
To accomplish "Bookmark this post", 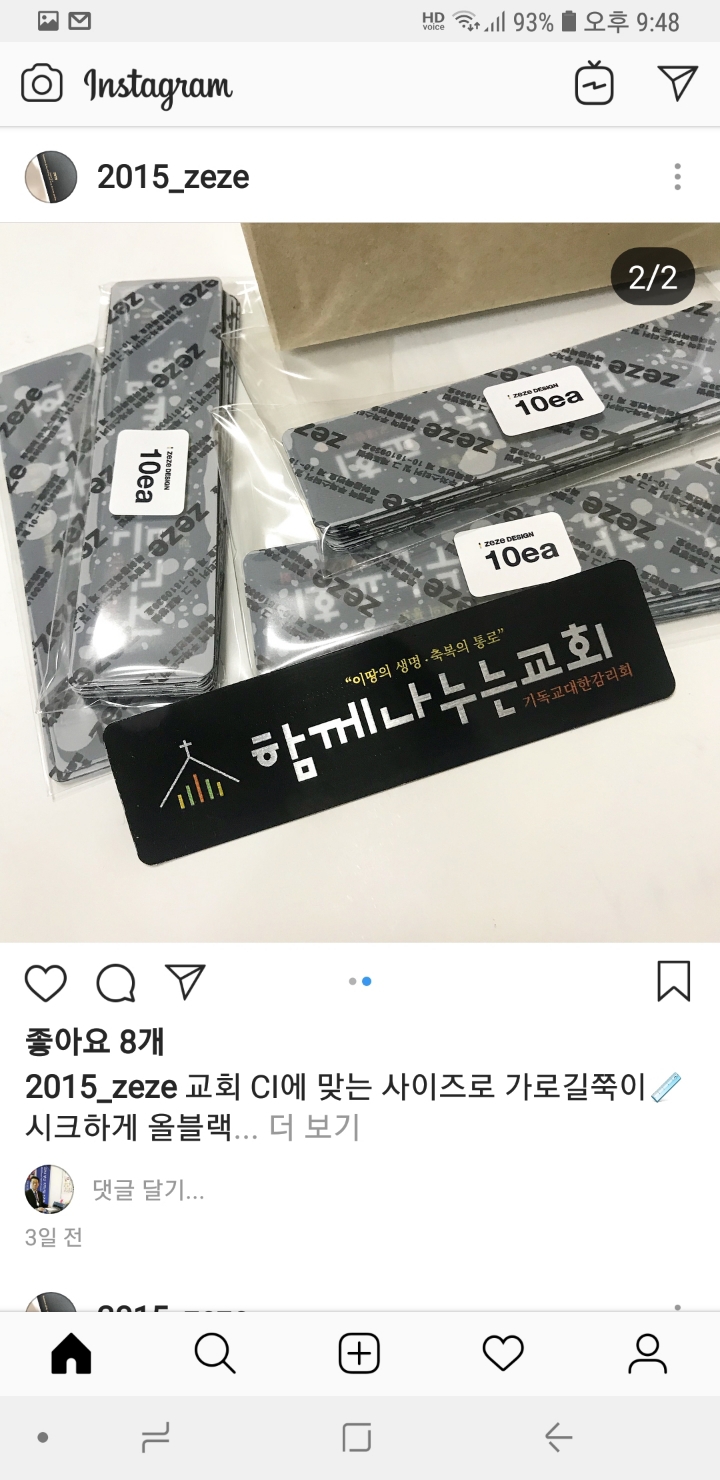I will 674,981.
